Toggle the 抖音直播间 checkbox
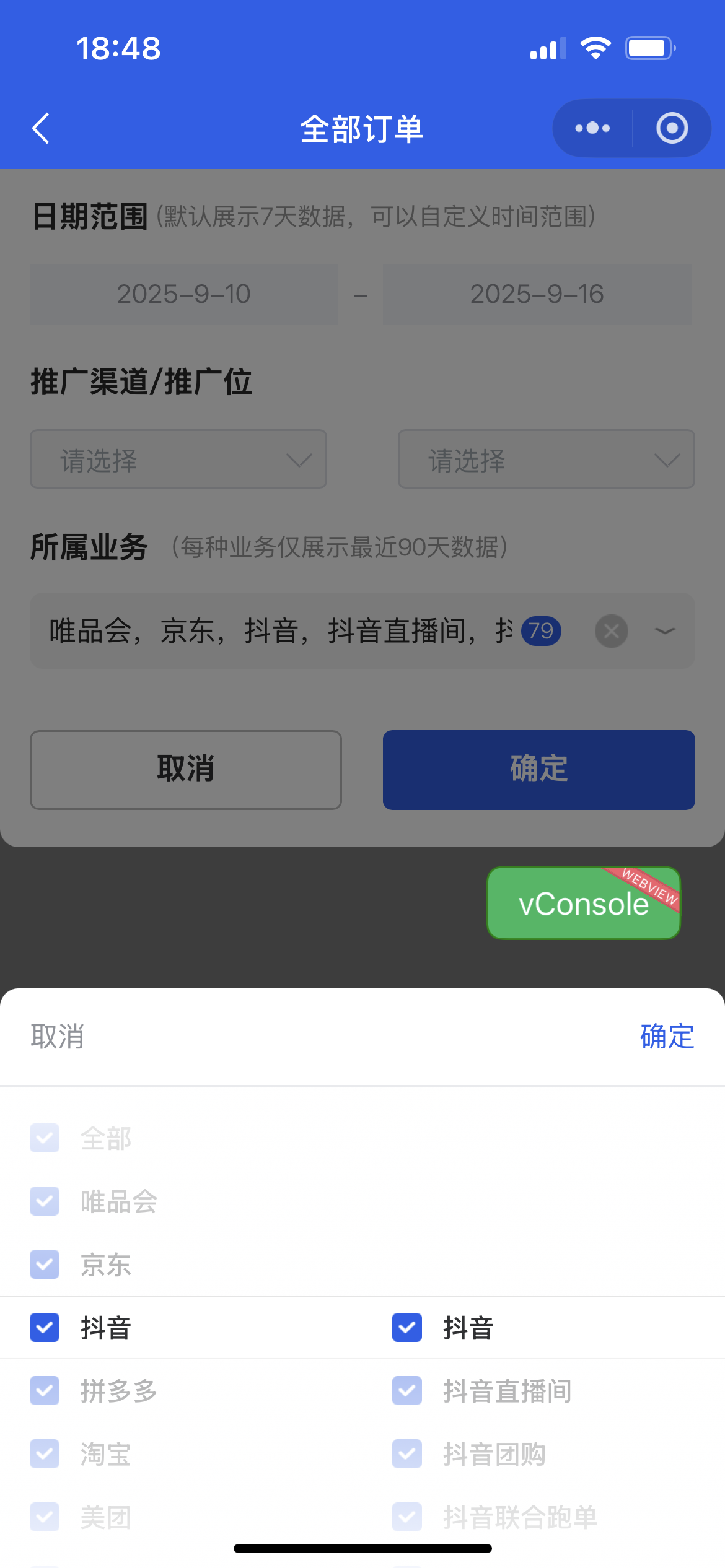Viewport: 725px width, 1568px height. click(407, 1391)
